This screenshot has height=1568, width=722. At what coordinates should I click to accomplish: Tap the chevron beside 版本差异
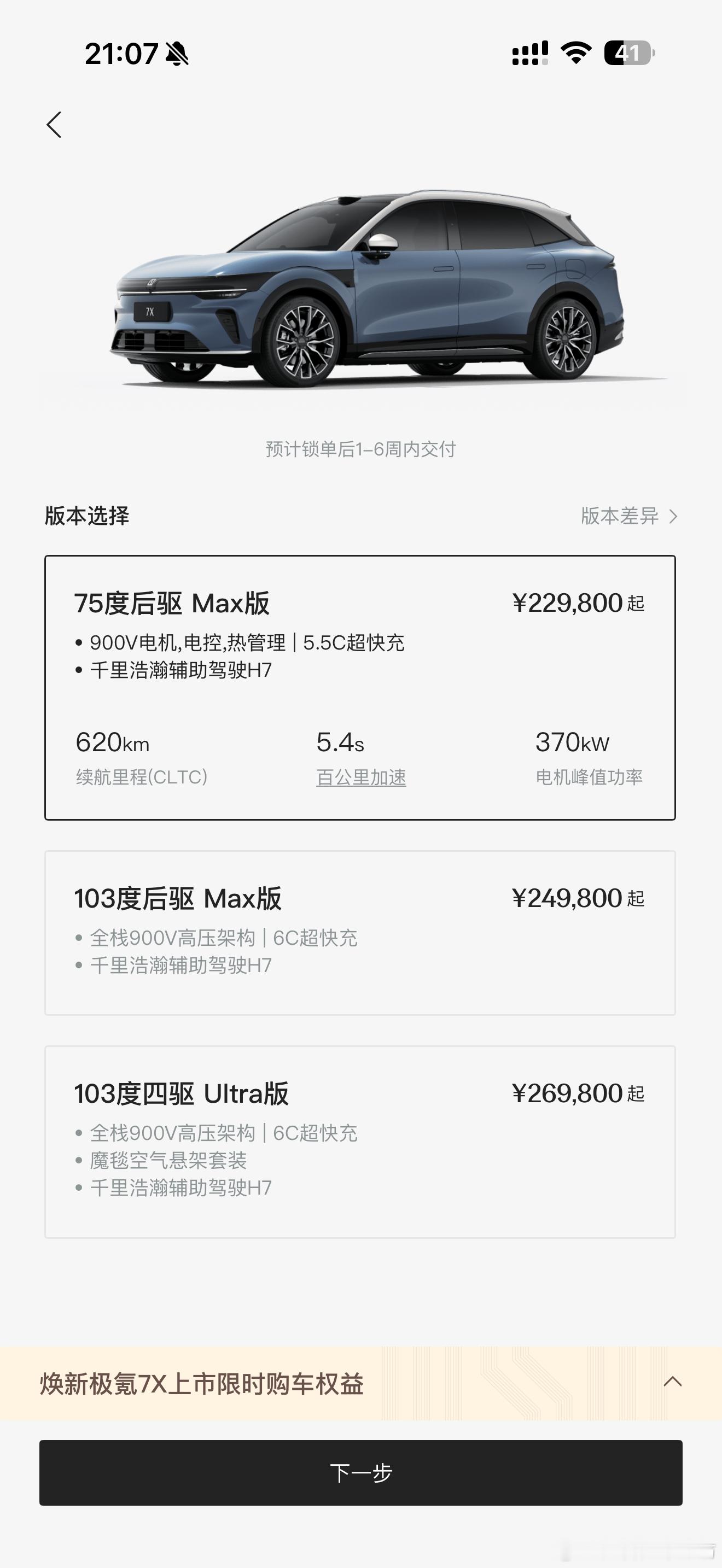point(673,517)
